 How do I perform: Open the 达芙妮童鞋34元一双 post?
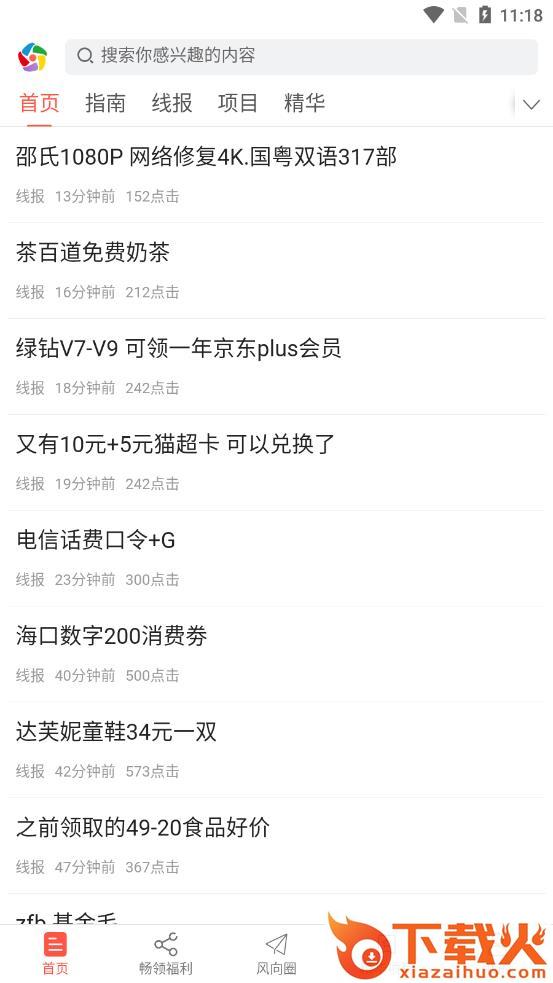point(276,750)
